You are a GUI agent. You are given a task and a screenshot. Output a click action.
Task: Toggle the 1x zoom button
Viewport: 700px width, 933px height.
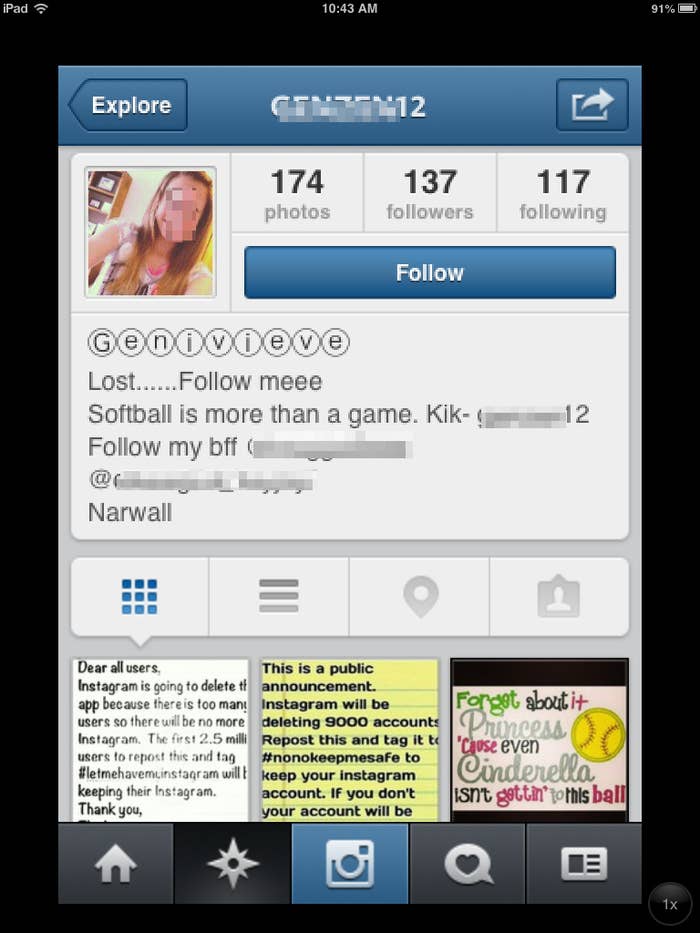(x=669, y=904)
